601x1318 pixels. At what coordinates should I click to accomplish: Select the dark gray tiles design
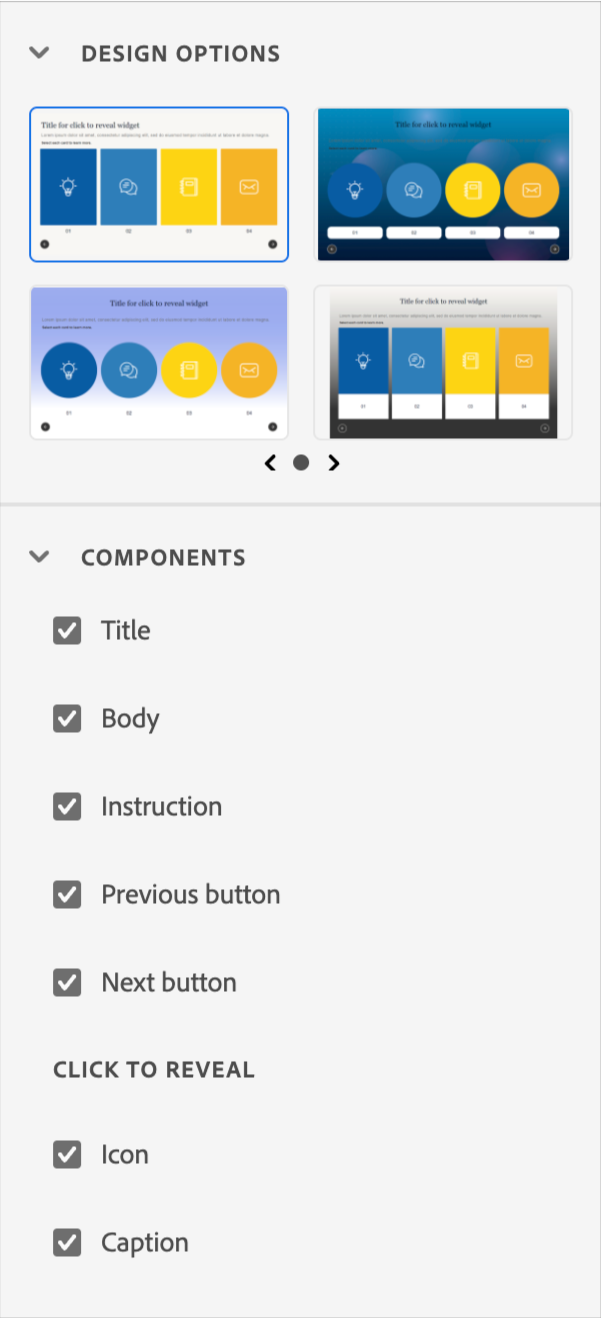coord(442,362)
